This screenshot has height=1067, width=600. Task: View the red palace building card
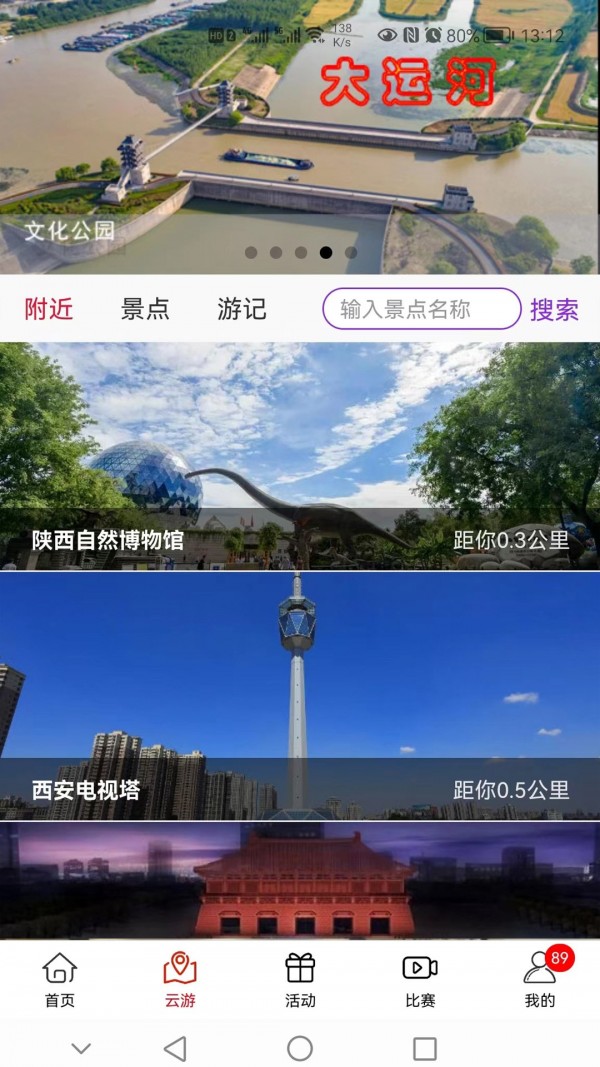point(300,881)
